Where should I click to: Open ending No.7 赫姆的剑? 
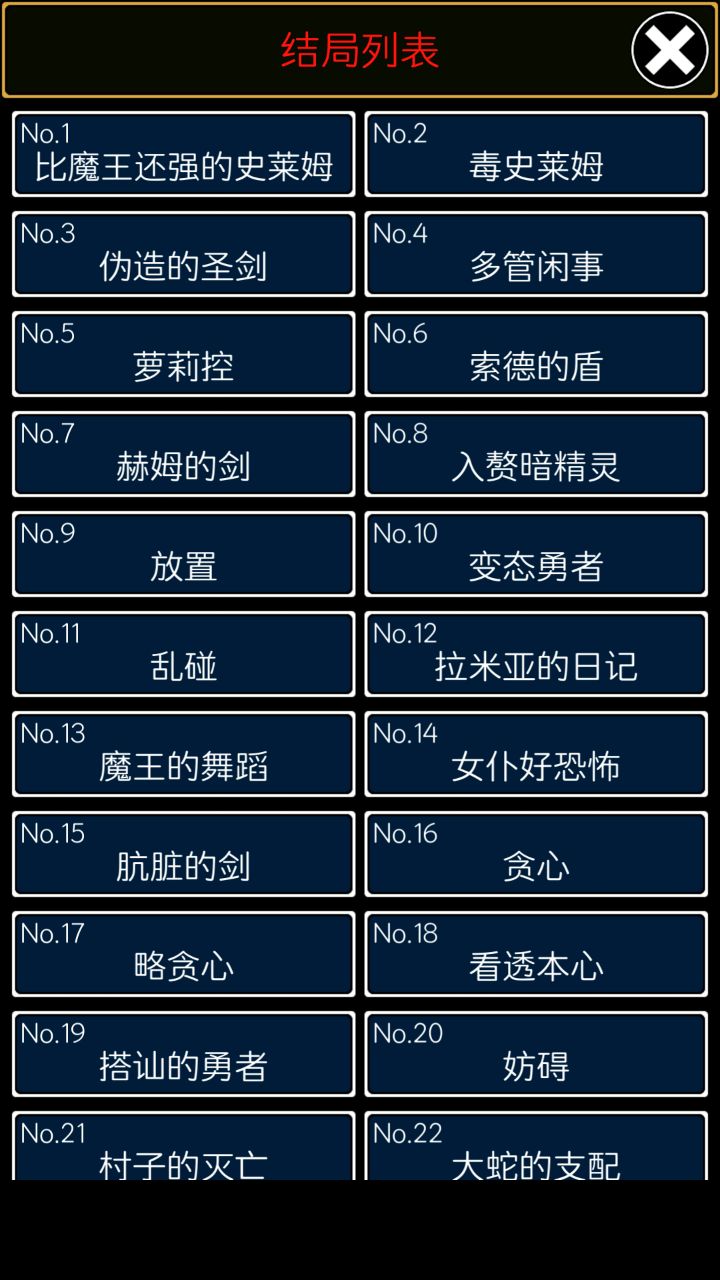(184, 454)
